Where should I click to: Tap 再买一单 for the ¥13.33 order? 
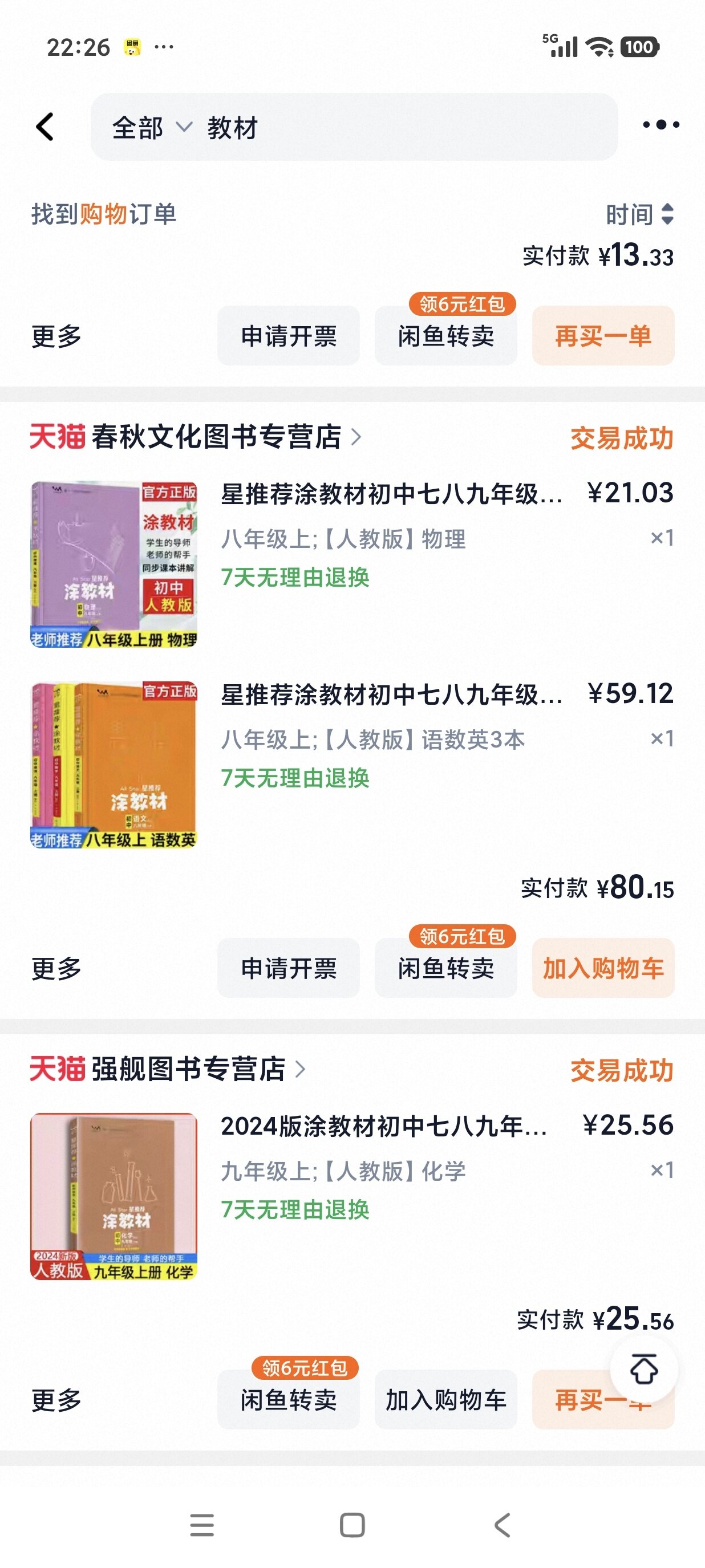click(603, 336)
